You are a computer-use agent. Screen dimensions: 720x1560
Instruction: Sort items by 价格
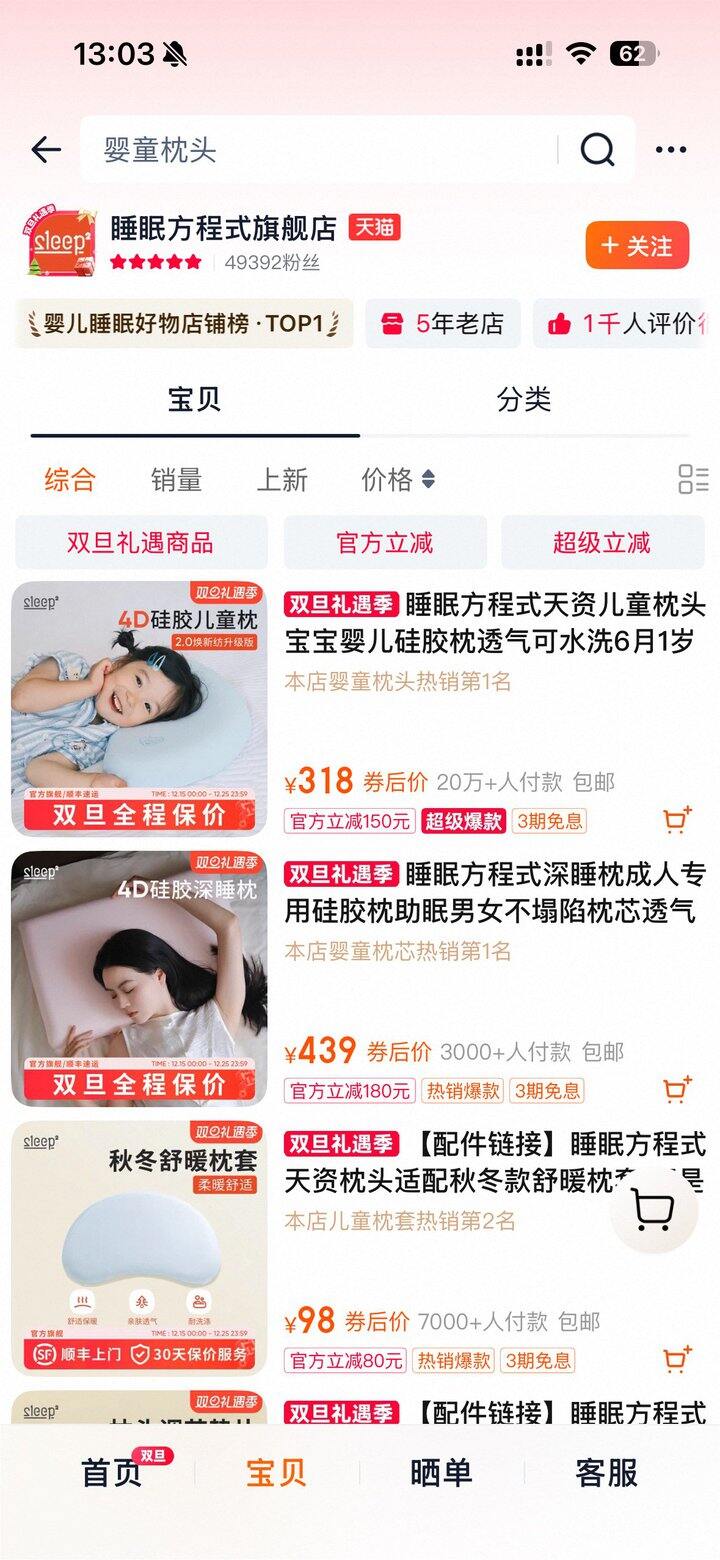click(x=397, y=480)
